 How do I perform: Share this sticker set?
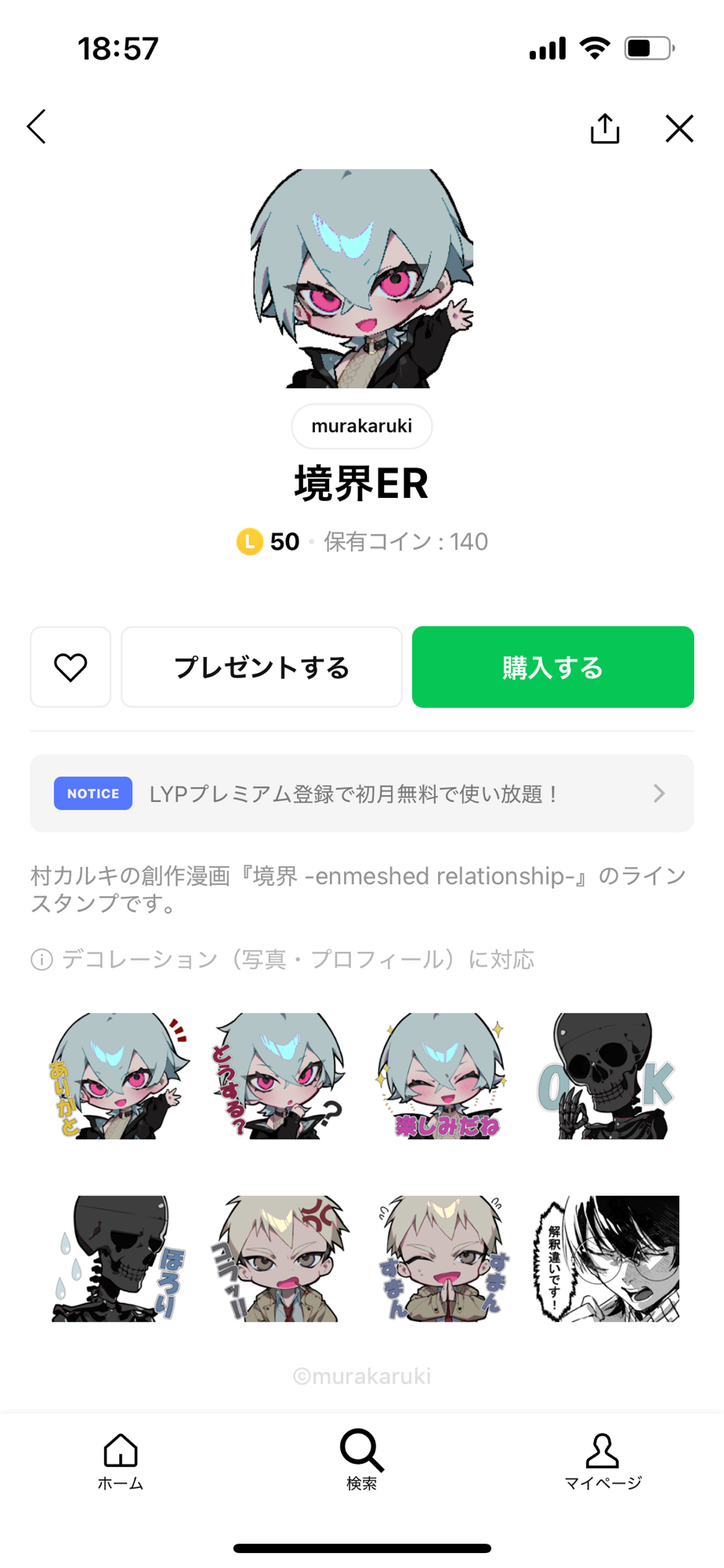(604, 129)
